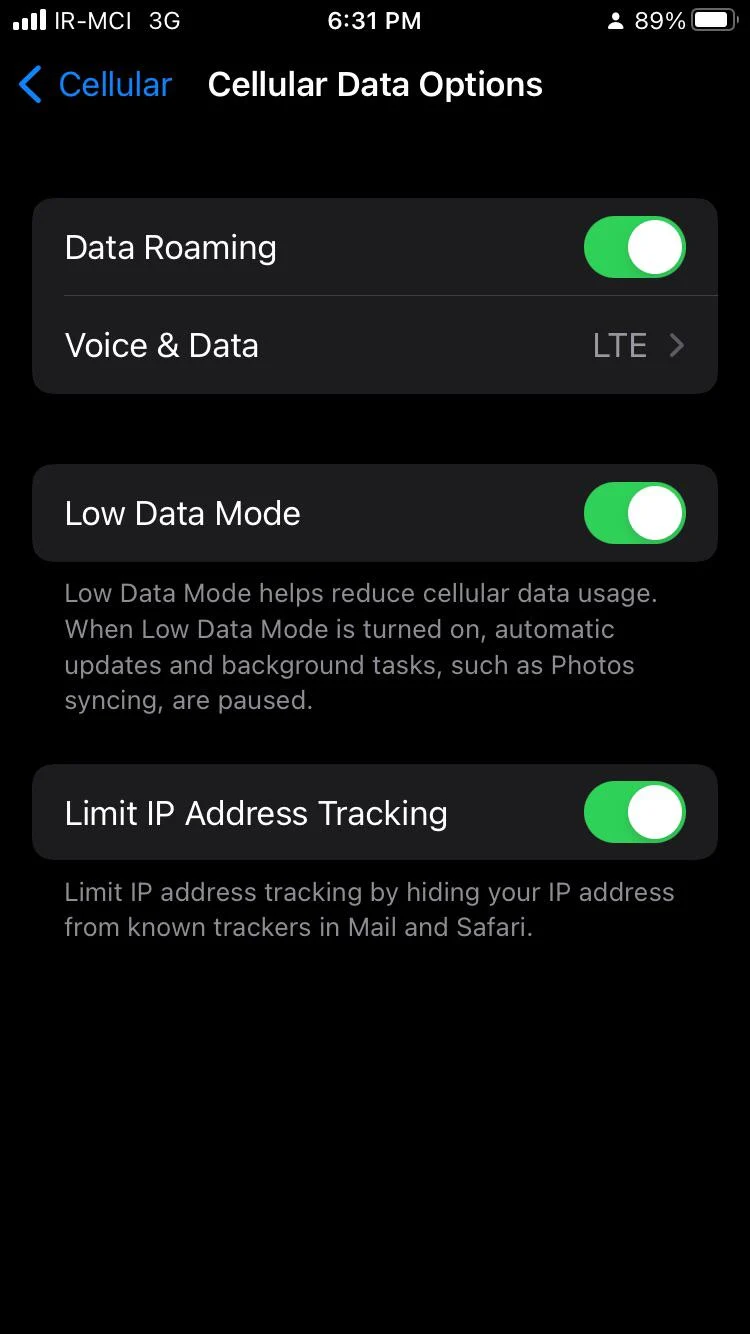Open the Voice & Data options

pos(375,344)
